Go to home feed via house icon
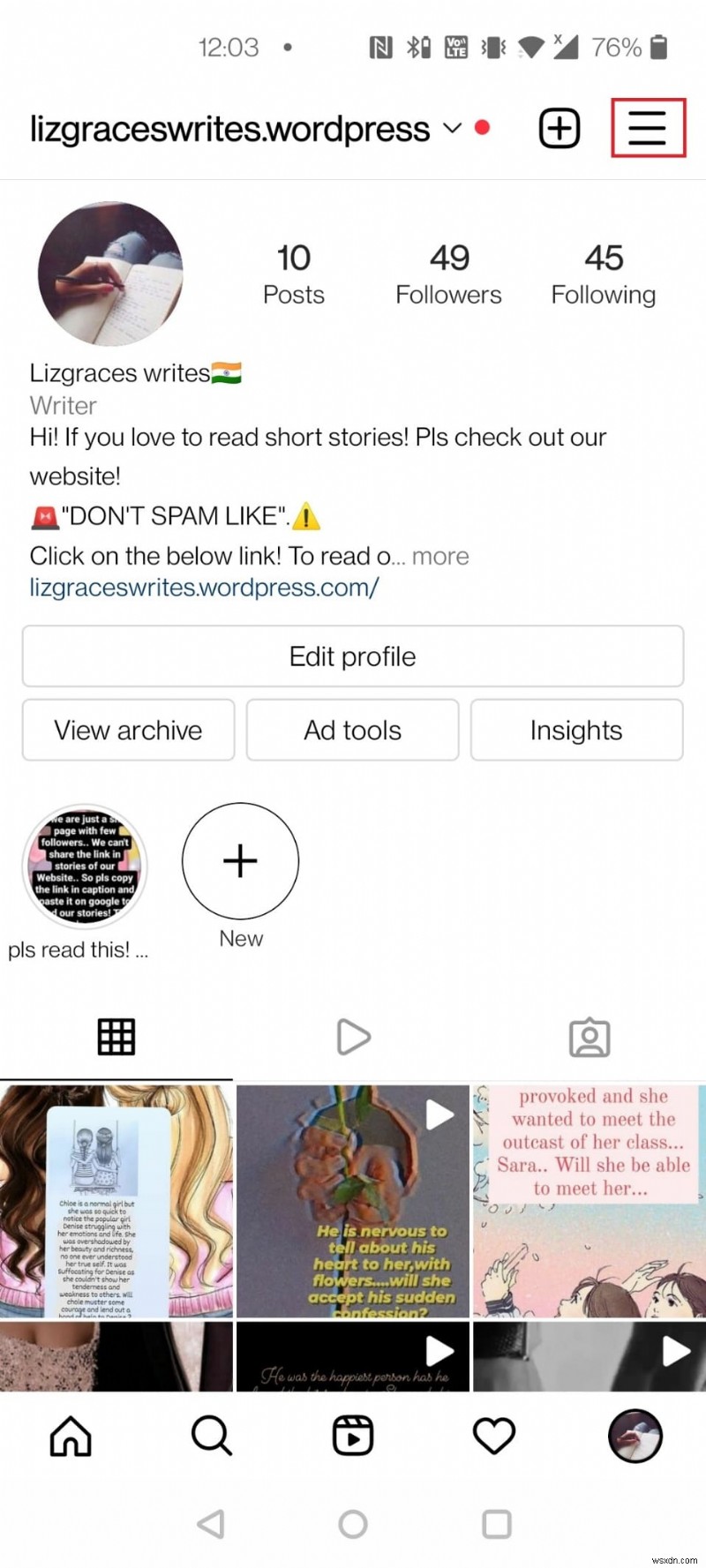This screenshot has height=1568, width=706. tap(70, 1436)
